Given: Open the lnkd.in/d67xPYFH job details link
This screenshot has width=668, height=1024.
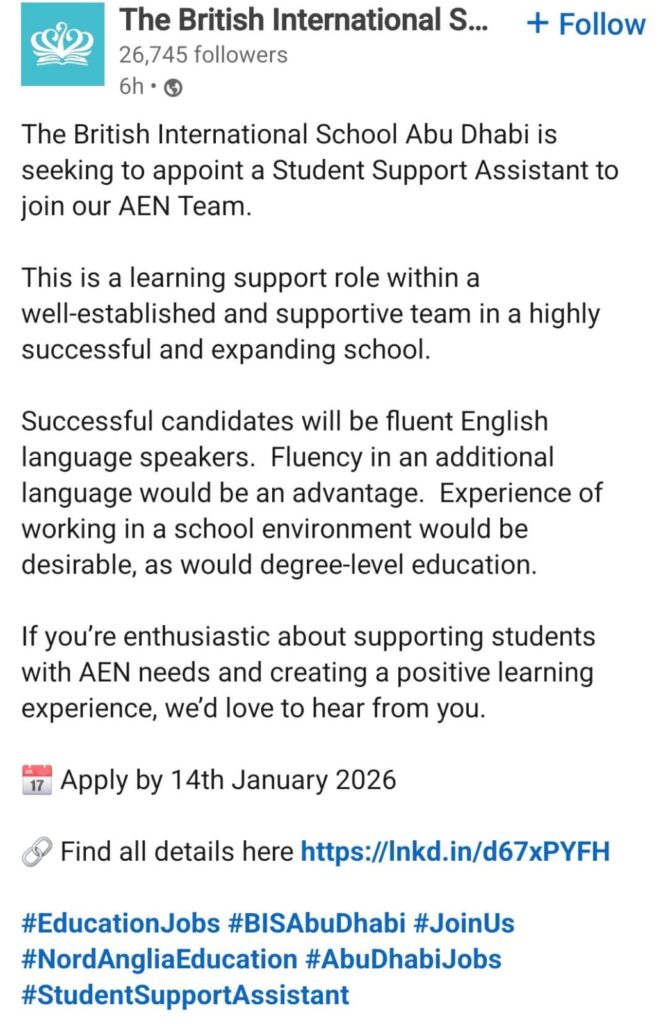Looking at the screenshot, I should 455,852.
